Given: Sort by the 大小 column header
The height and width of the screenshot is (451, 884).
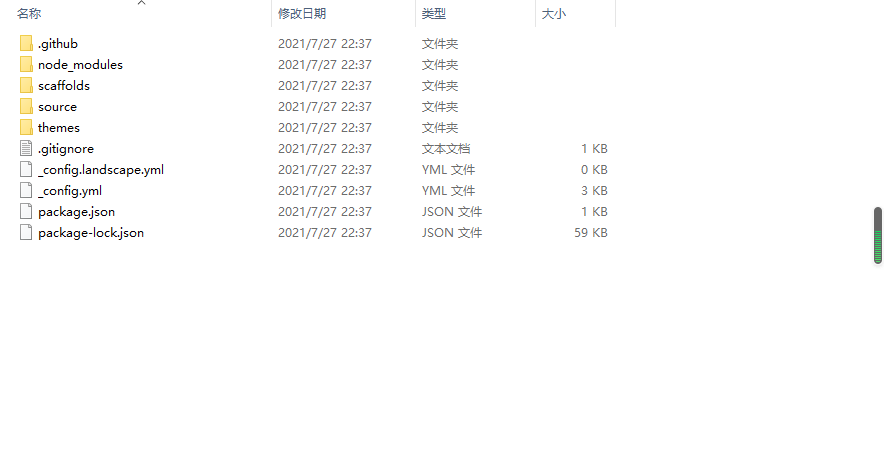Looking at the screenshot, I should (553, 14).
